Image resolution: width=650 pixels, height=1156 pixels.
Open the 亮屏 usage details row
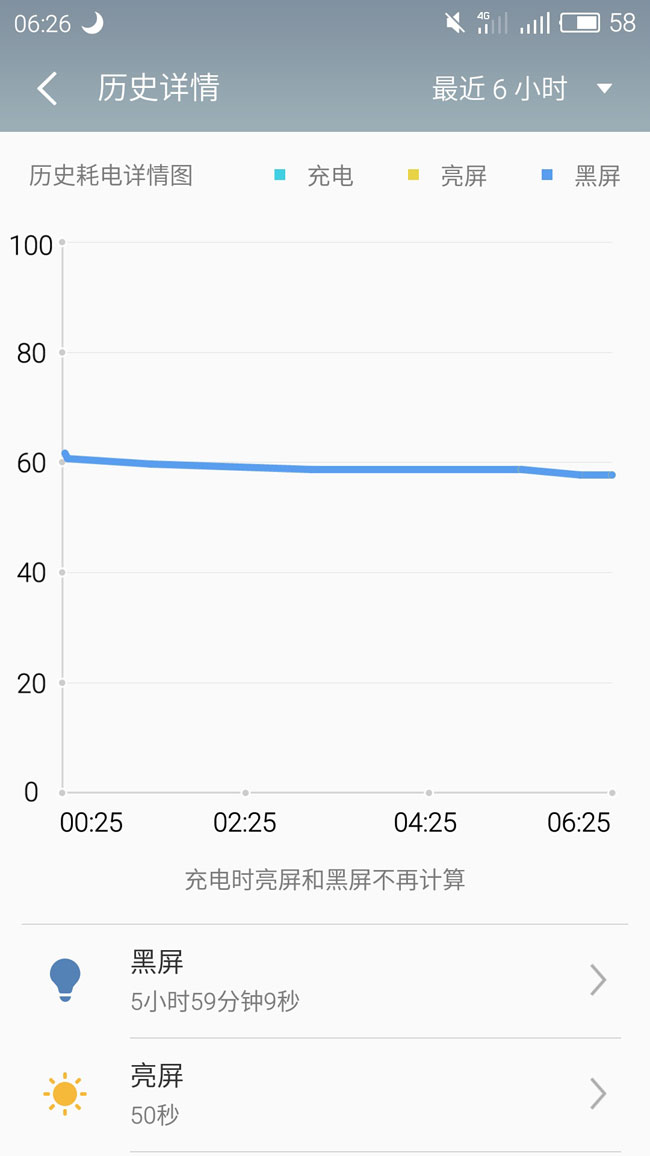[x=325, y=1094]
